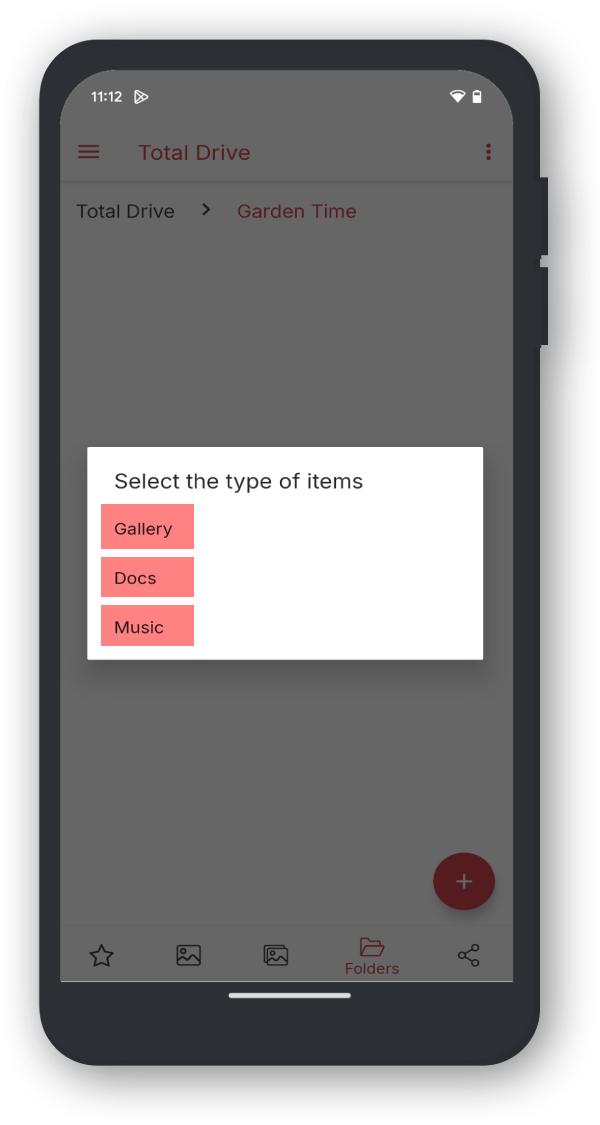Image resolution: width=600 pixels, height=1125 pixels.
Task: Pick the Music option
Action: (147, 626)
